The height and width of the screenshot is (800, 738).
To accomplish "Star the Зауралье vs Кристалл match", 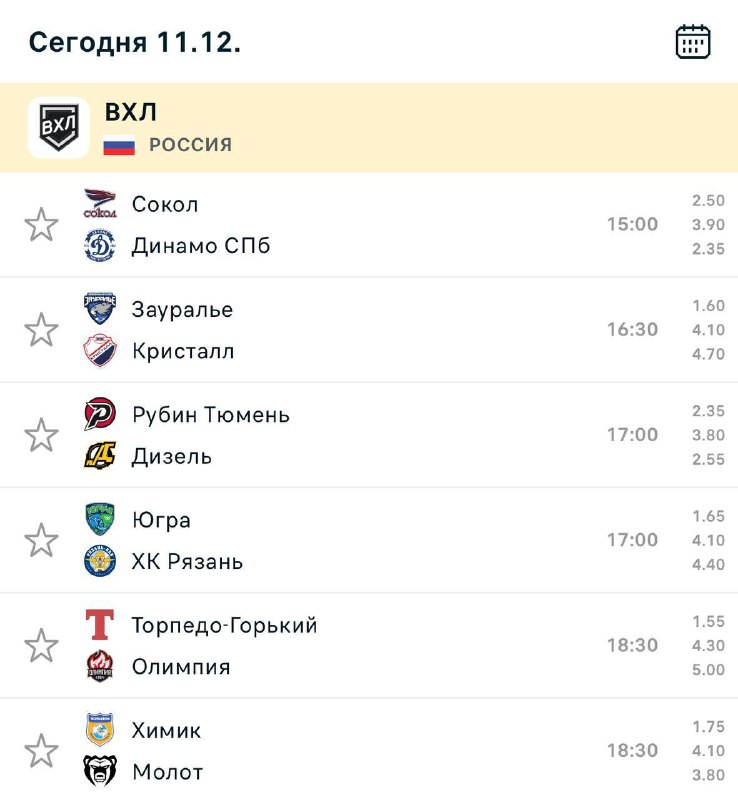I will coord(41,330).
